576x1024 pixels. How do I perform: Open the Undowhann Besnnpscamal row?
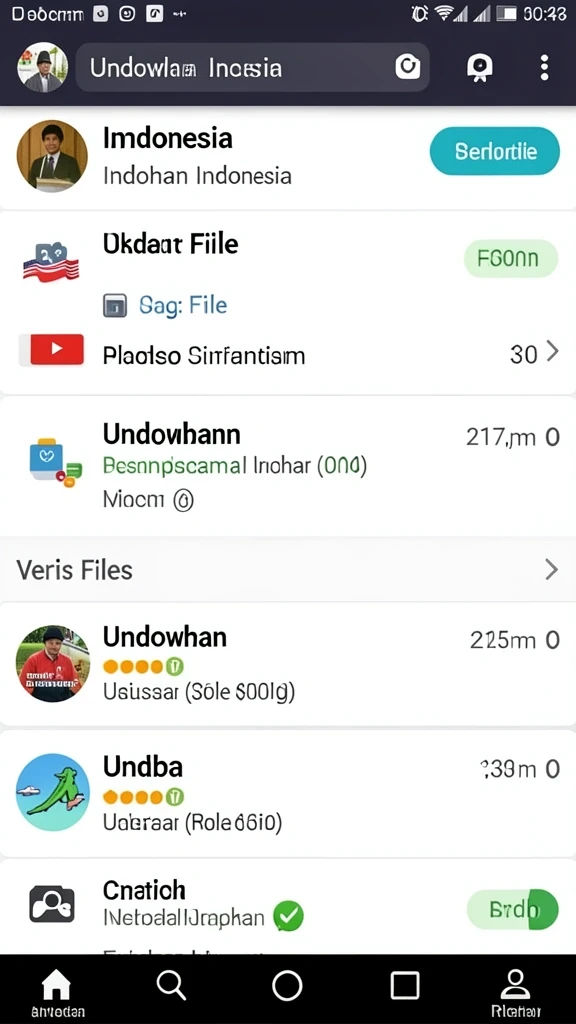(288, 466)
